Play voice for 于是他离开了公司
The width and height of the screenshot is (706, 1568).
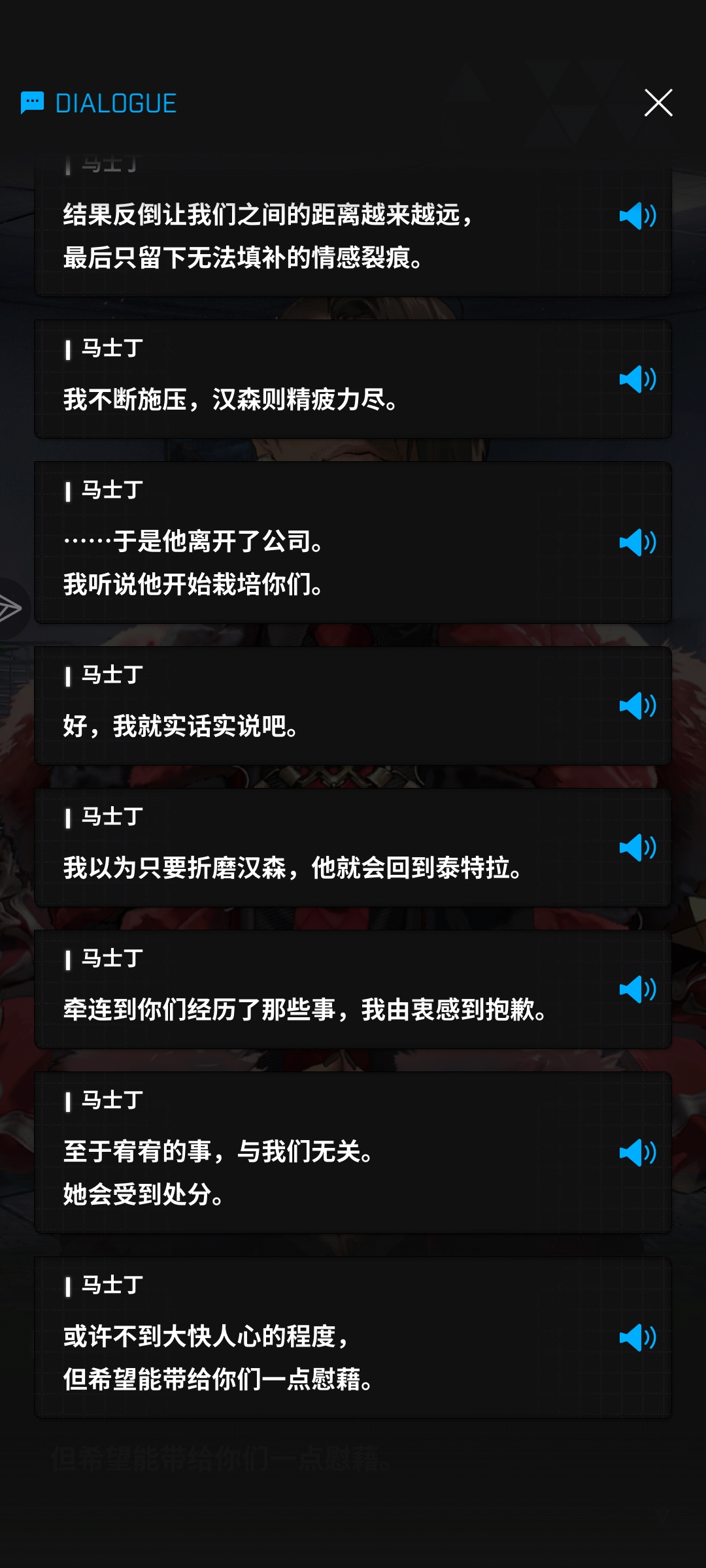(637, 542)
